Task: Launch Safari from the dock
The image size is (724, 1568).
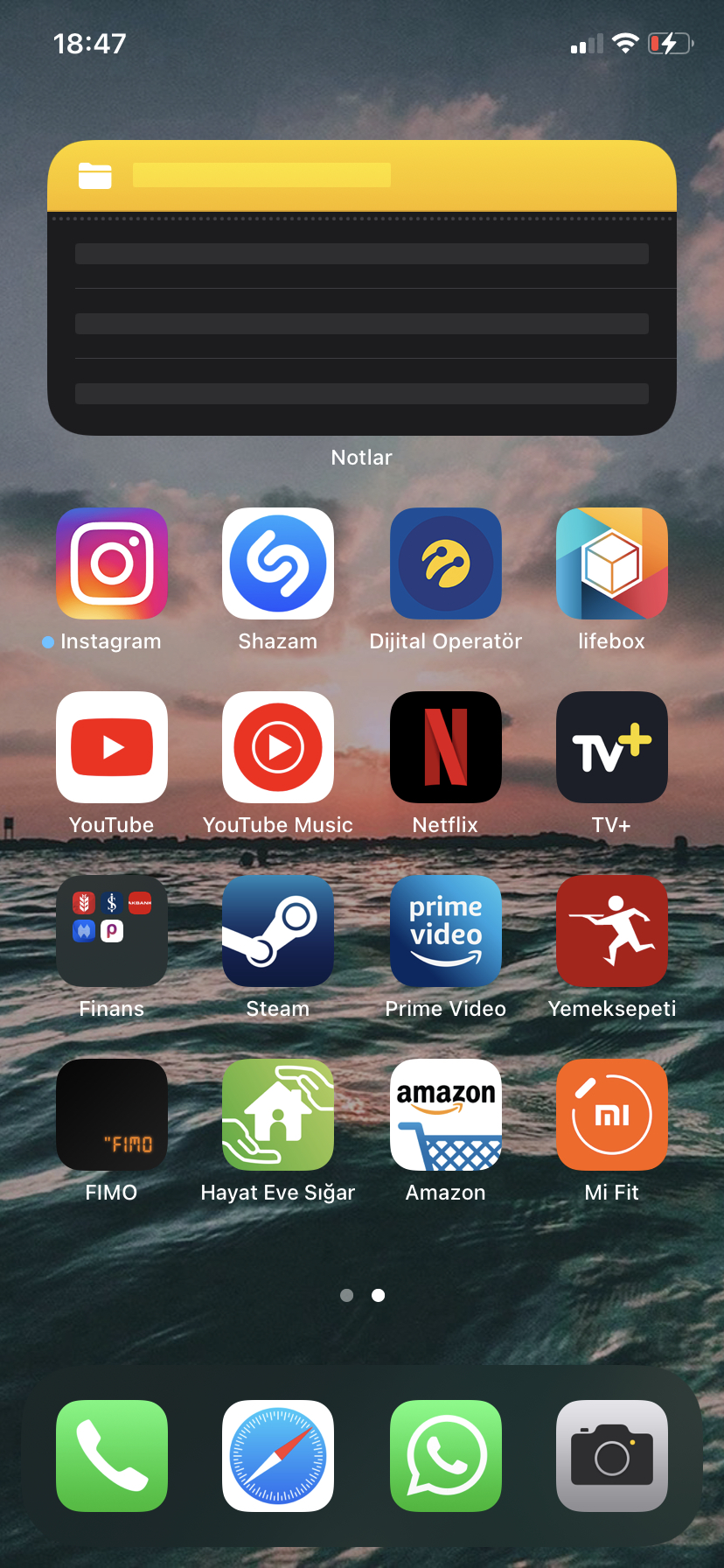Action: tap(278, 1456)
